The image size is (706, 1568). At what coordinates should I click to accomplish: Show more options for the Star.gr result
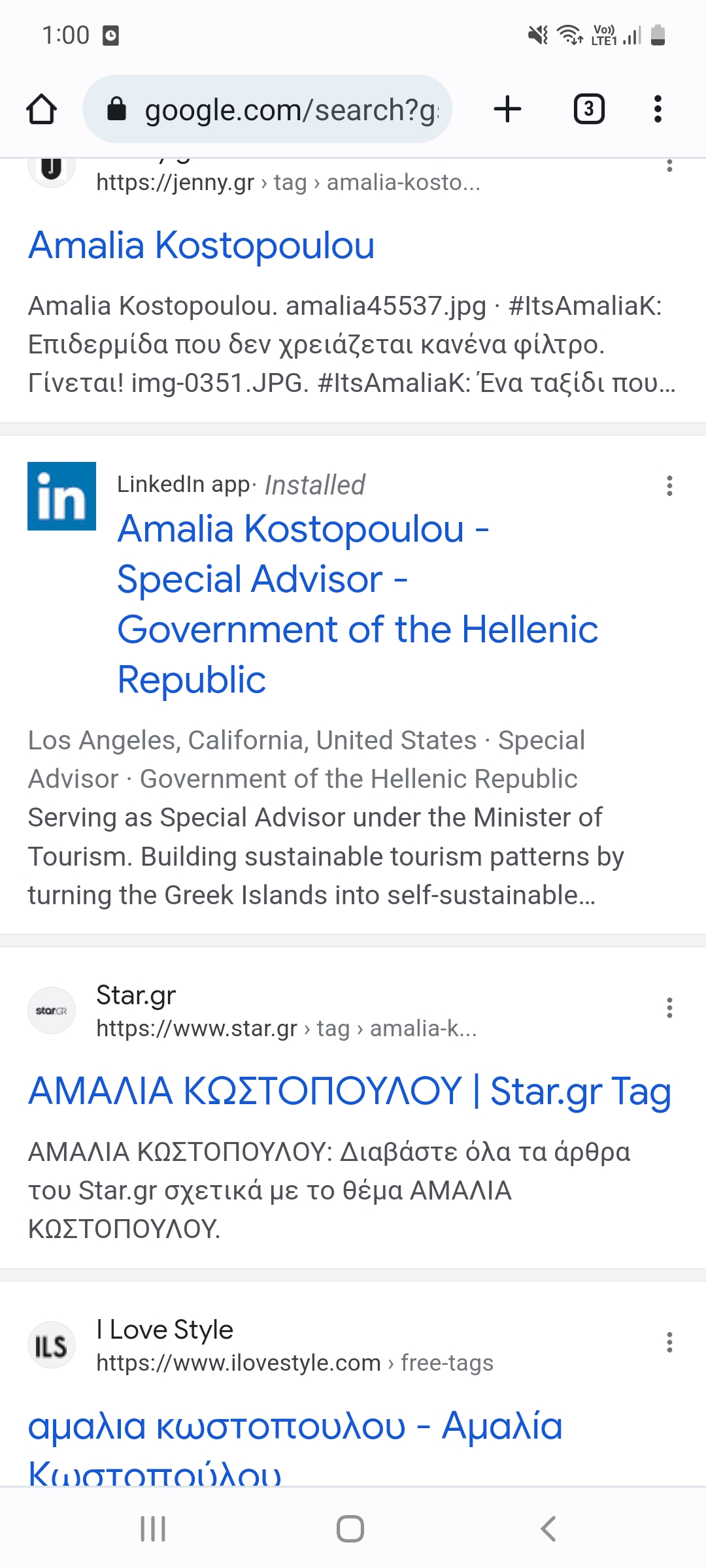tap(669, 1008)
